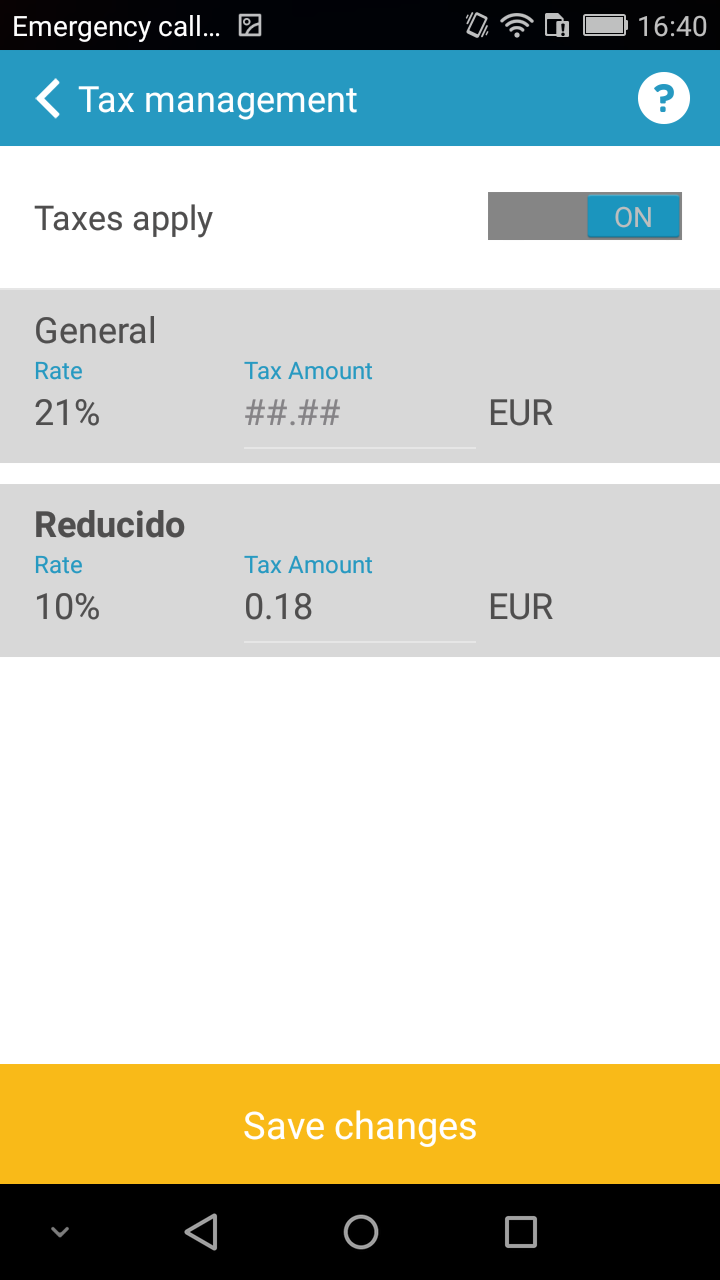Open Recent apps from navigation bar
The image size is (720, 1280).
(519, 1232)
